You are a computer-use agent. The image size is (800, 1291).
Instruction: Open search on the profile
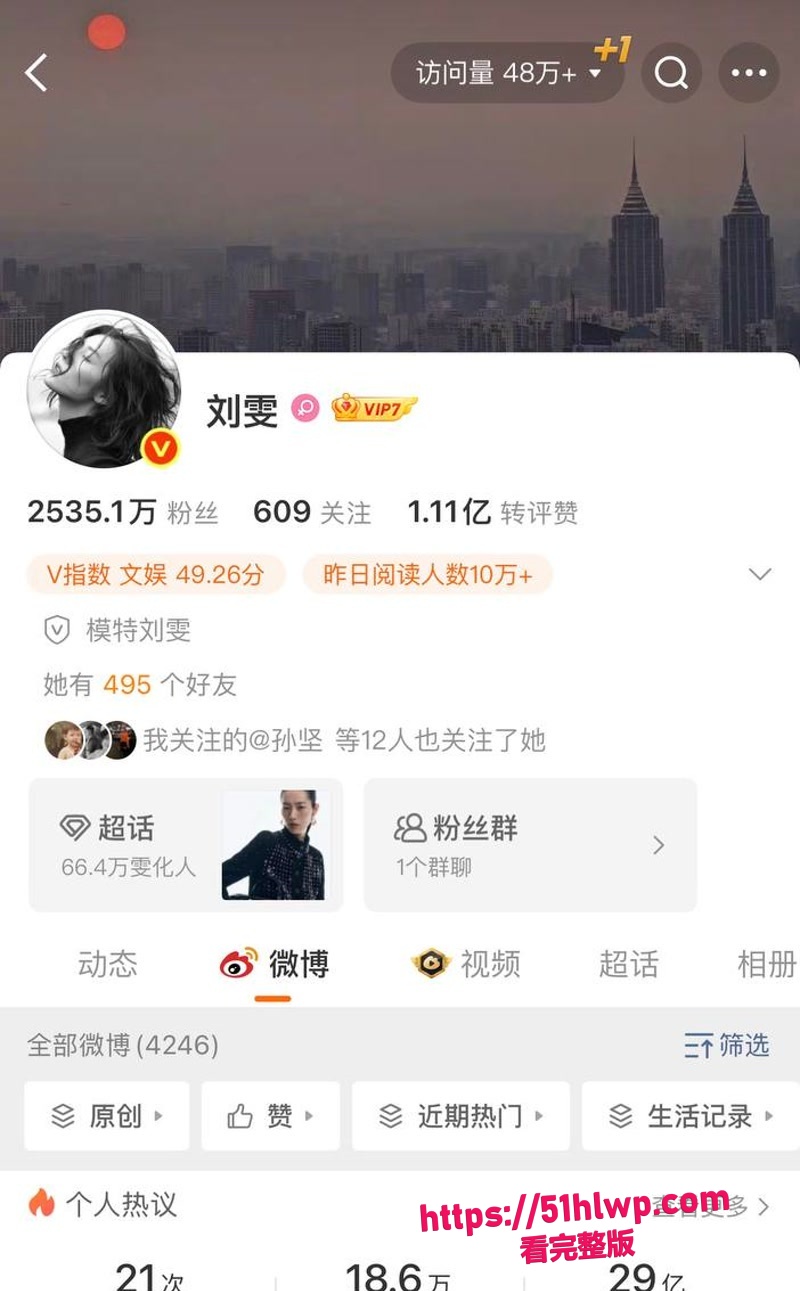tap(671, 73)
